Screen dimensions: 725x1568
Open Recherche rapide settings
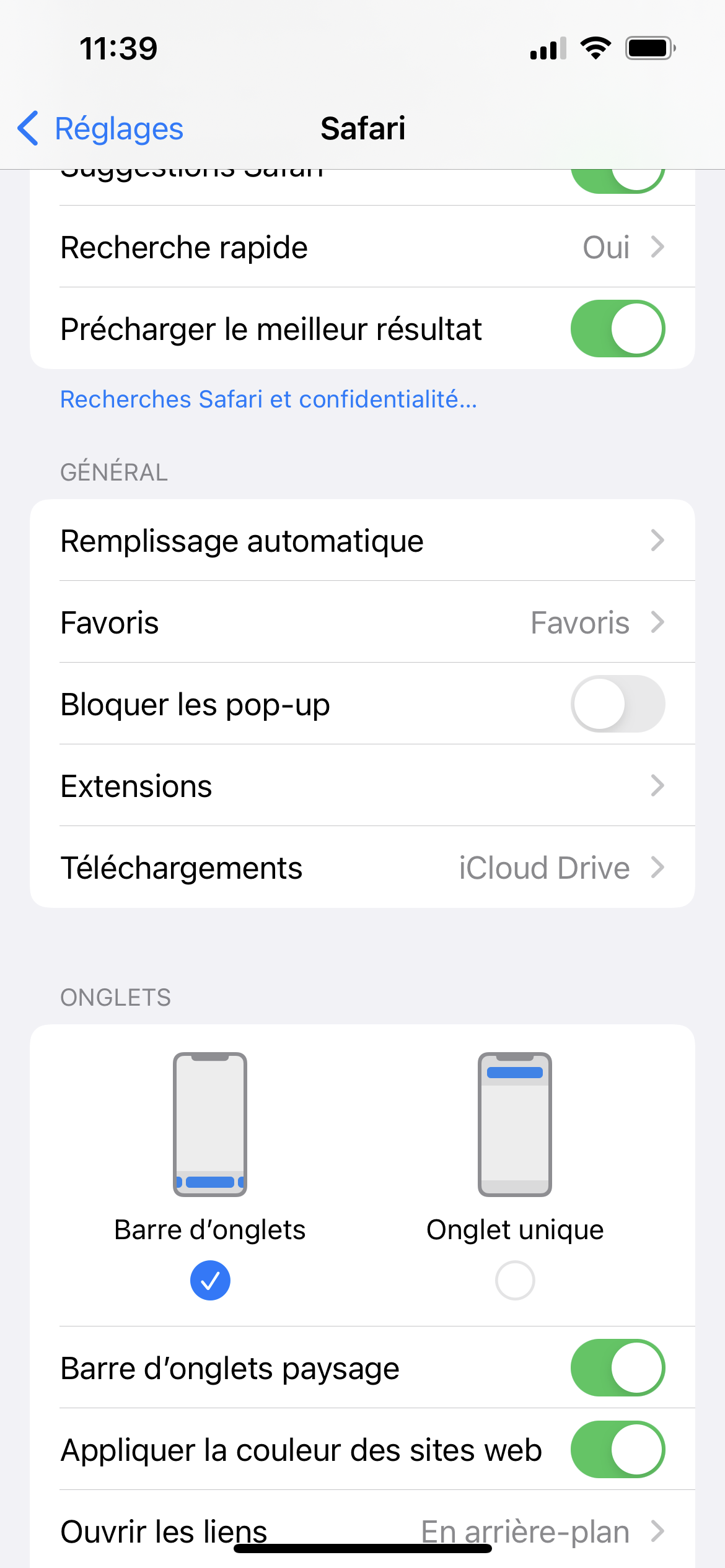click(x=362, y=247)
